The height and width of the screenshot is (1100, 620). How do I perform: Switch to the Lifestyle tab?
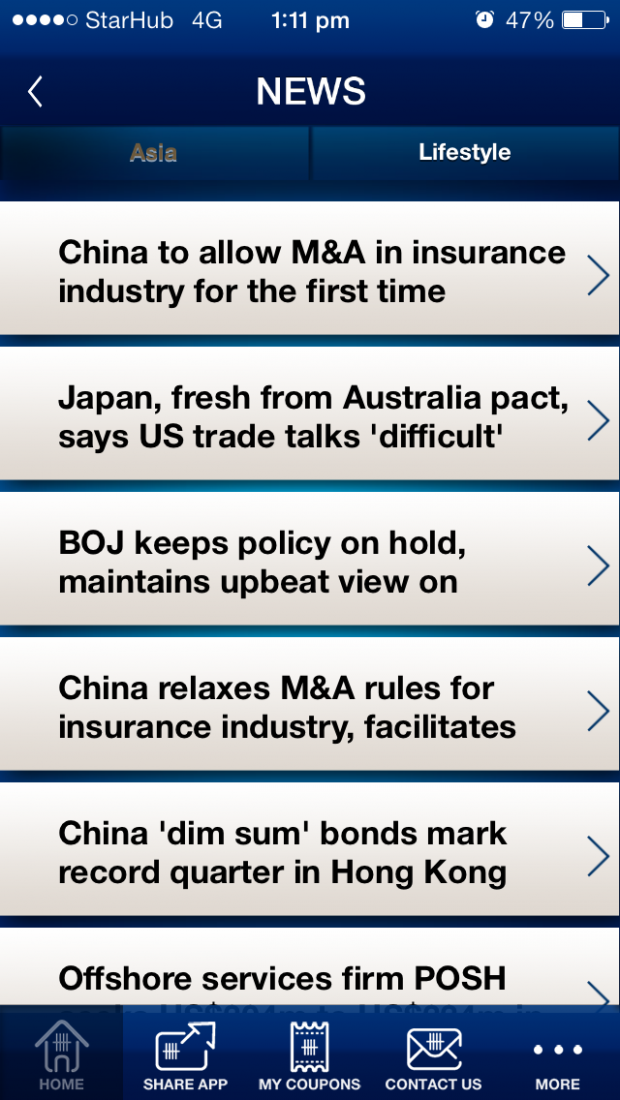464,153
